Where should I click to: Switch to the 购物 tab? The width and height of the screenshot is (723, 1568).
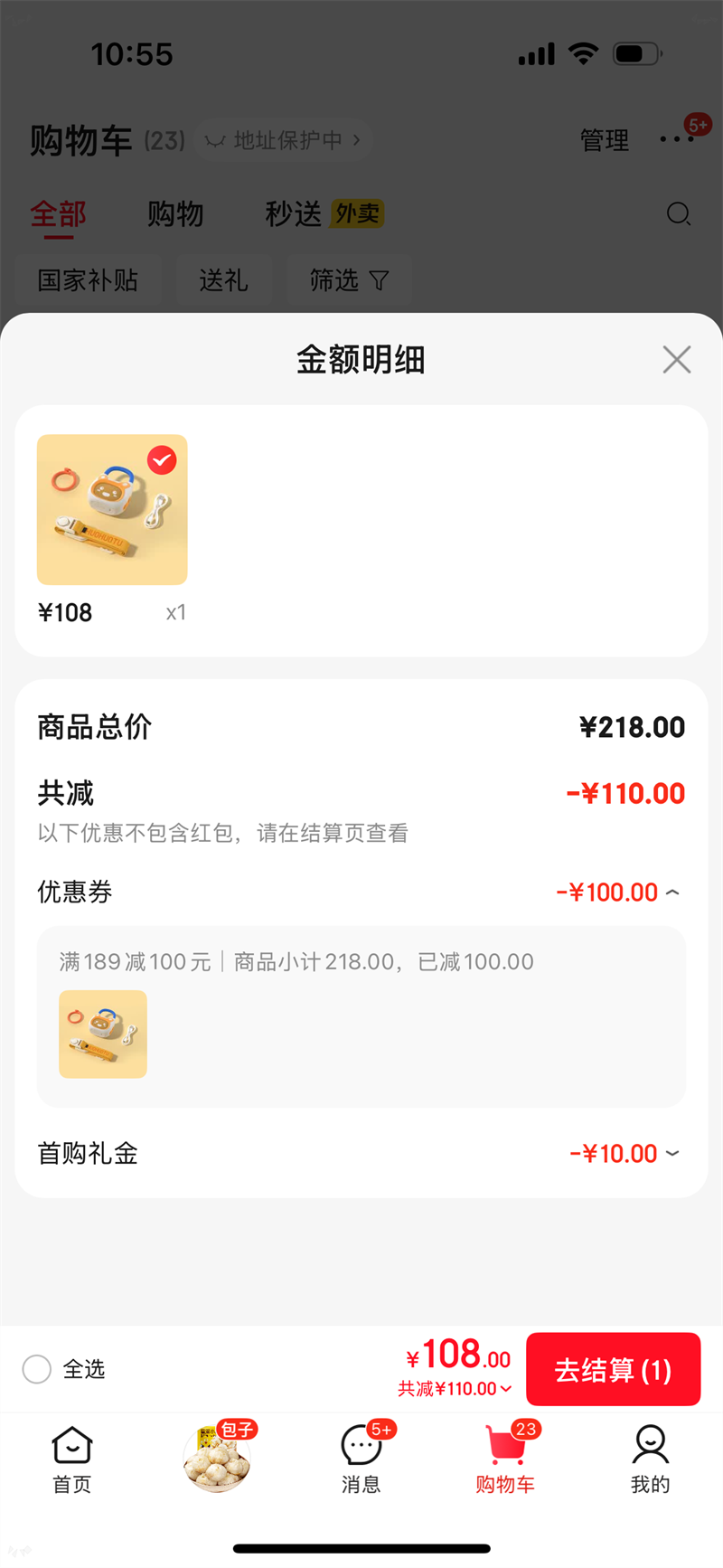click(174, 214)
